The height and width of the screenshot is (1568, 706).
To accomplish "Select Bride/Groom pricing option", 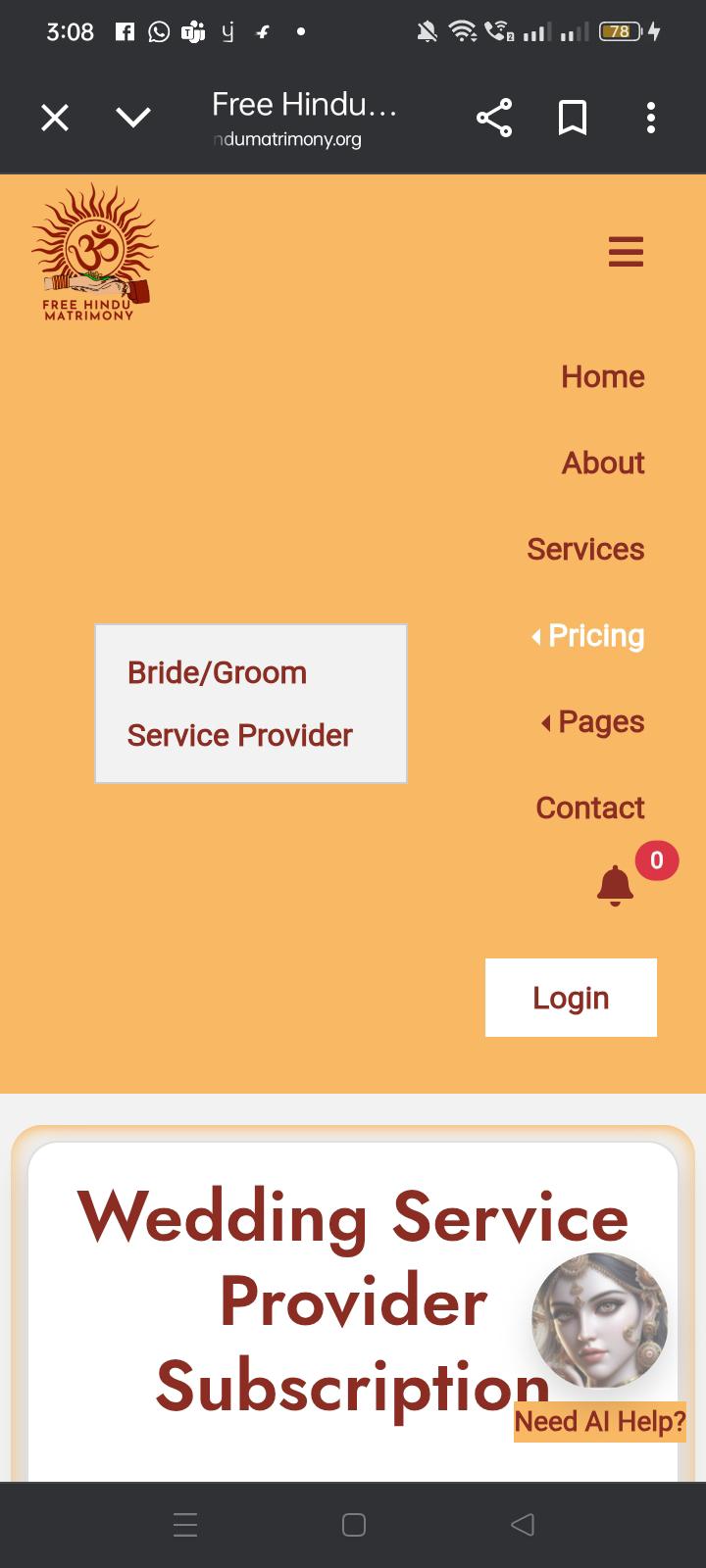I will 217,672.
